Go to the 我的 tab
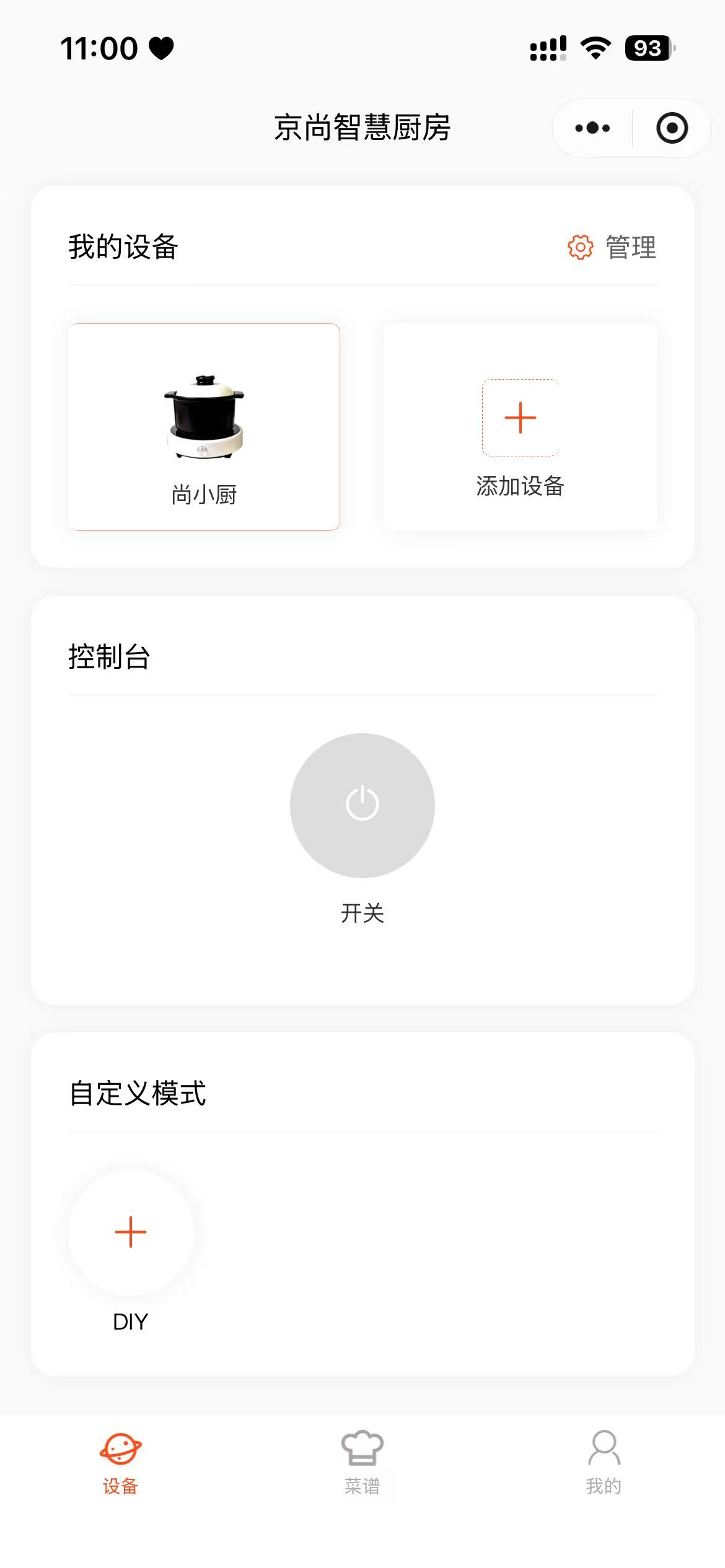Image resolution: width=725 pixels, height=1568 pixels. [x=604, y=1461]
